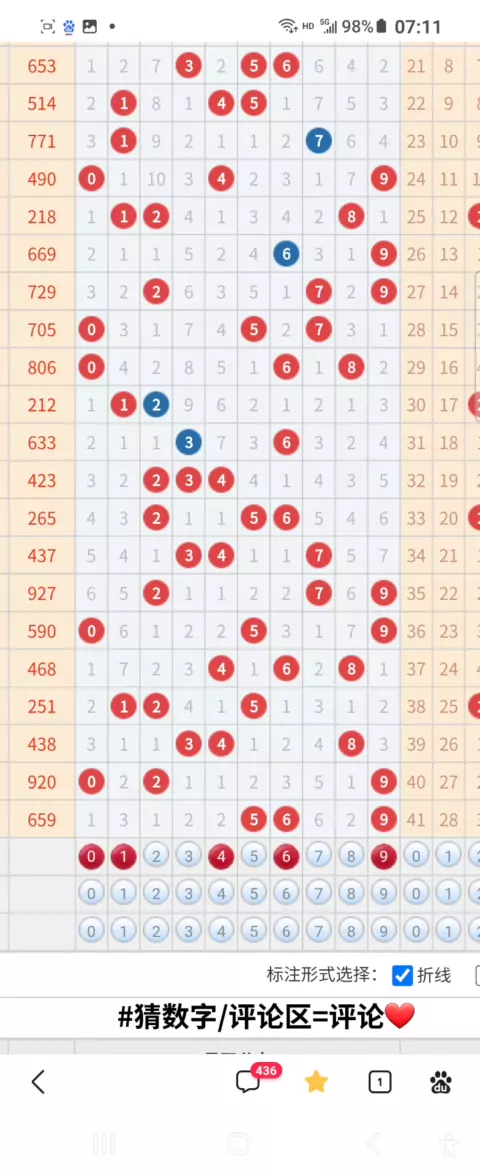Go back using the bottom-left arrow
Viewport: 480px width, 1174px height.
coord(38,1081)
